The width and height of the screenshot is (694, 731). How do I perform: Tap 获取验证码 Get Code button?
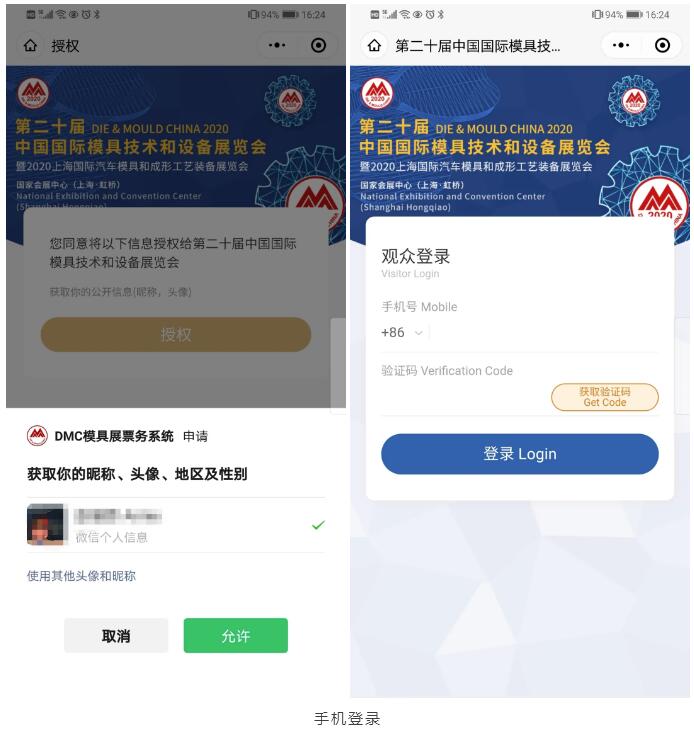point(604,397)
